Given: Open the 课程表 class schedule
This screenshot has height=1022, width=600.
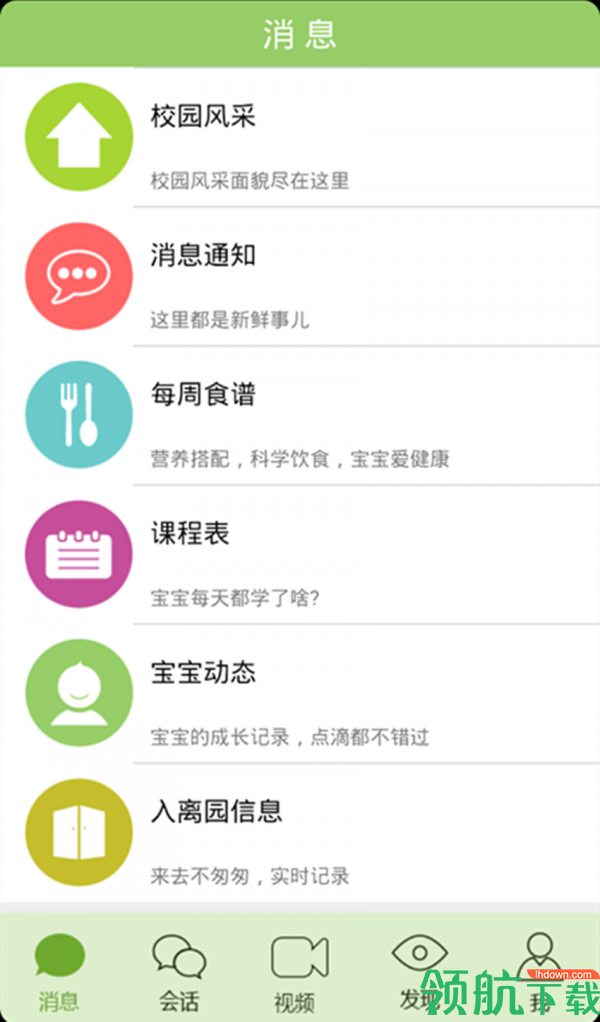Looking at the screenshot, I should point(300,555).
